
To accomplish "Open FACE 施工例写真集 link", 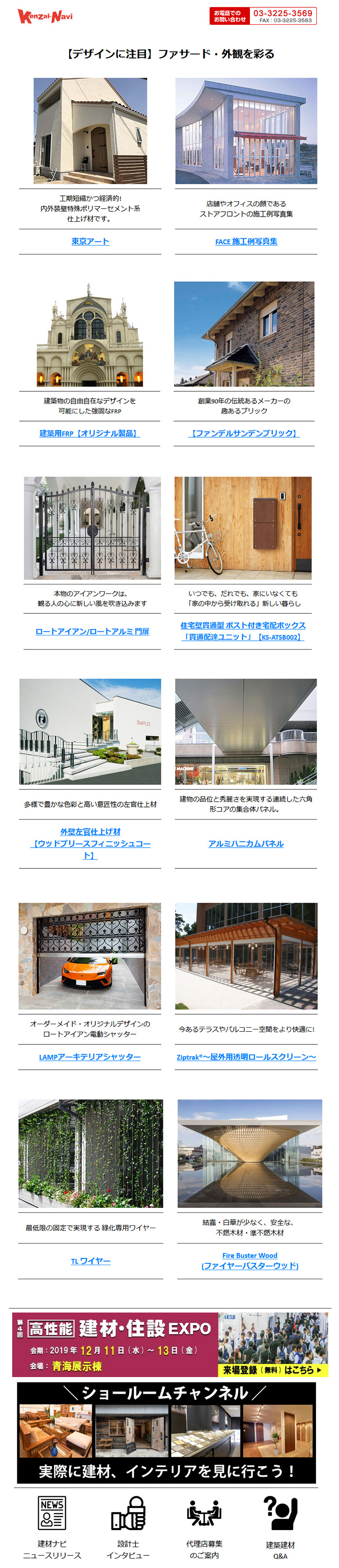I will 246,241.
